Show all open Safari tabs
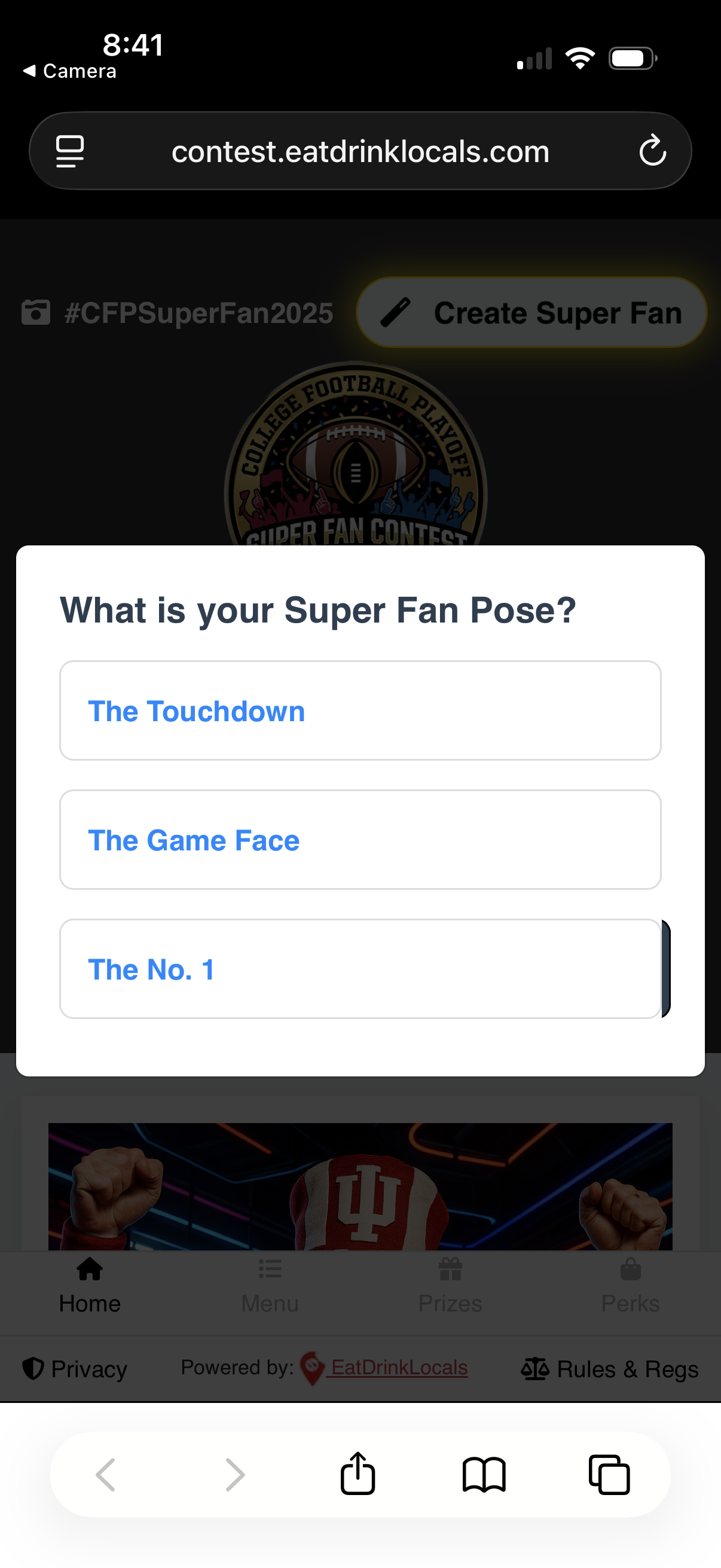The width and height of the screenshot is (721, 1568). pyautogui.click(x=609, y=1474)
